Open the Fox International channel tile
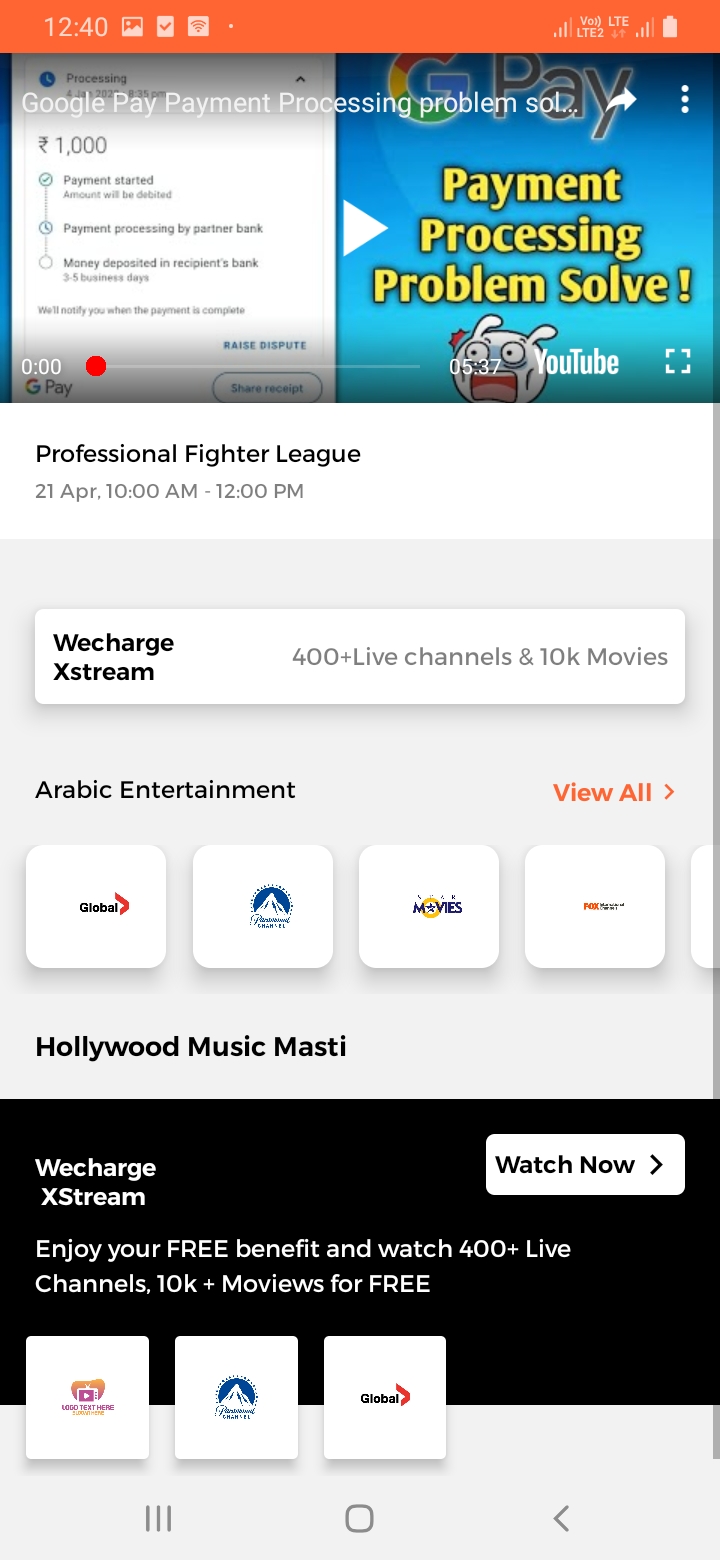 tap(595, 906)
